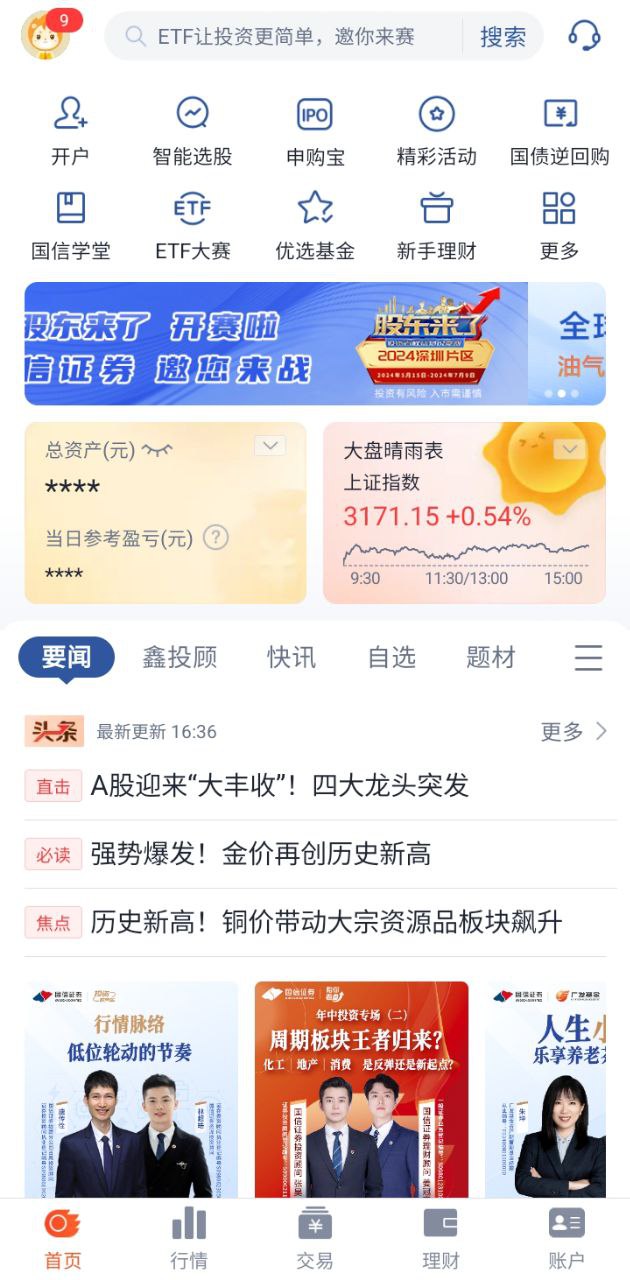Switch to the 题材 tab

point(491,657)
